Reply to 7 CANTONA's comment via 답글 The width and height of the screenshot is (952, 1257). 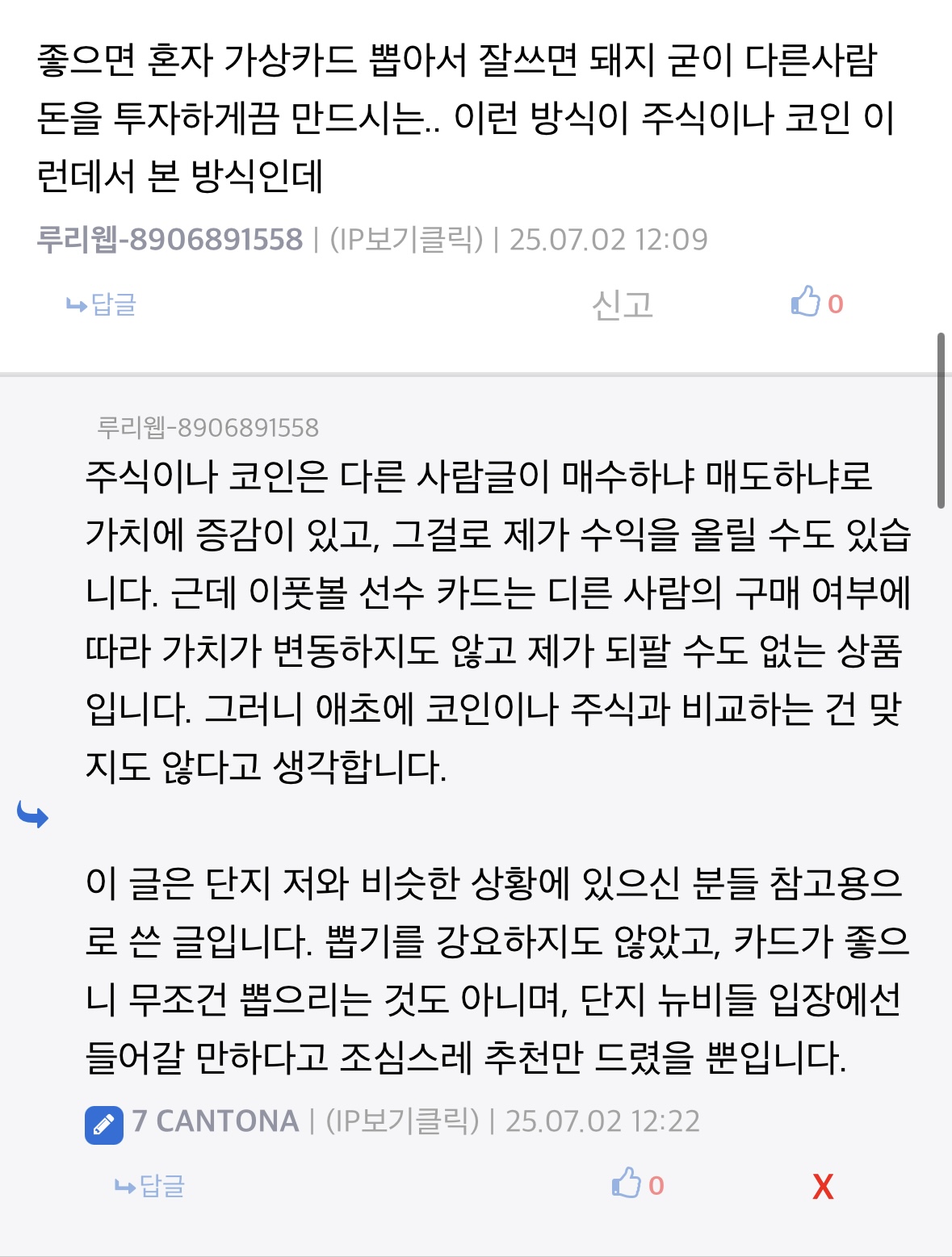tap(150, 1185)
